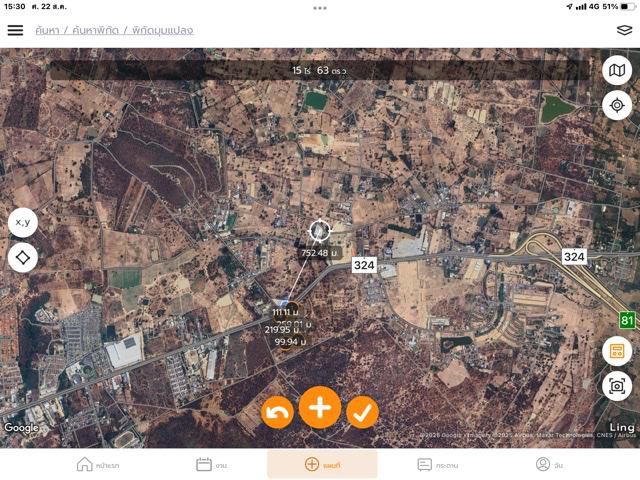Image resolution: width=640 pixels, height=480 pixels.
Task: Tap the diamond shape tool button
Action: [23, 258]
